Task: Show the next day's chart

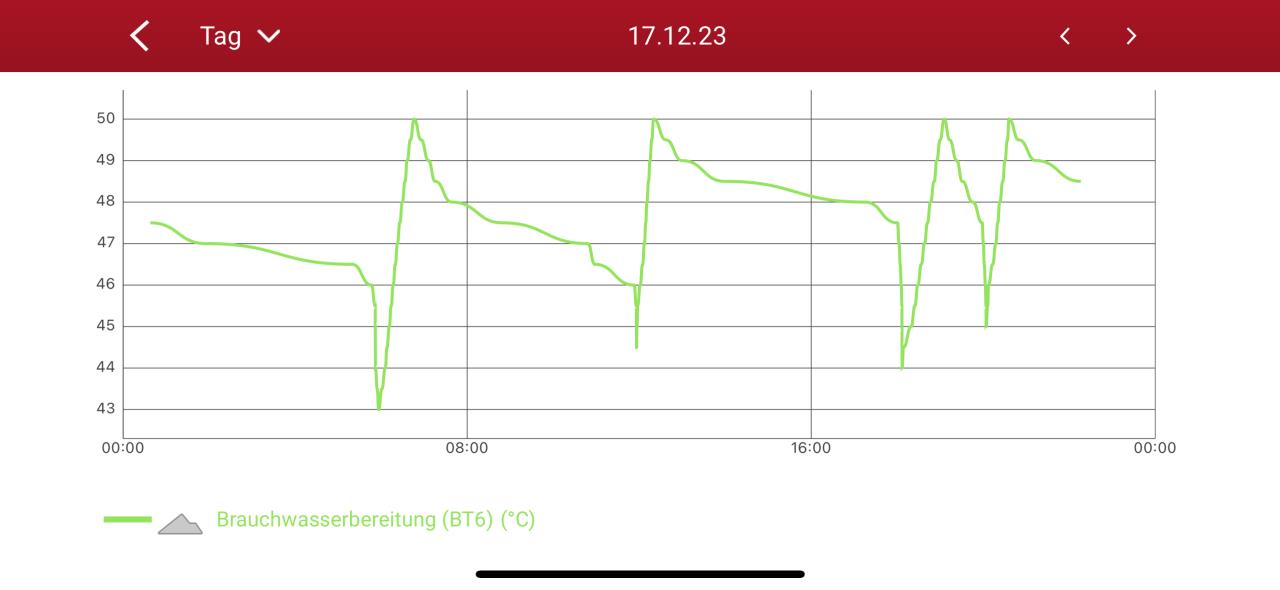Action: coord(1131,36)
